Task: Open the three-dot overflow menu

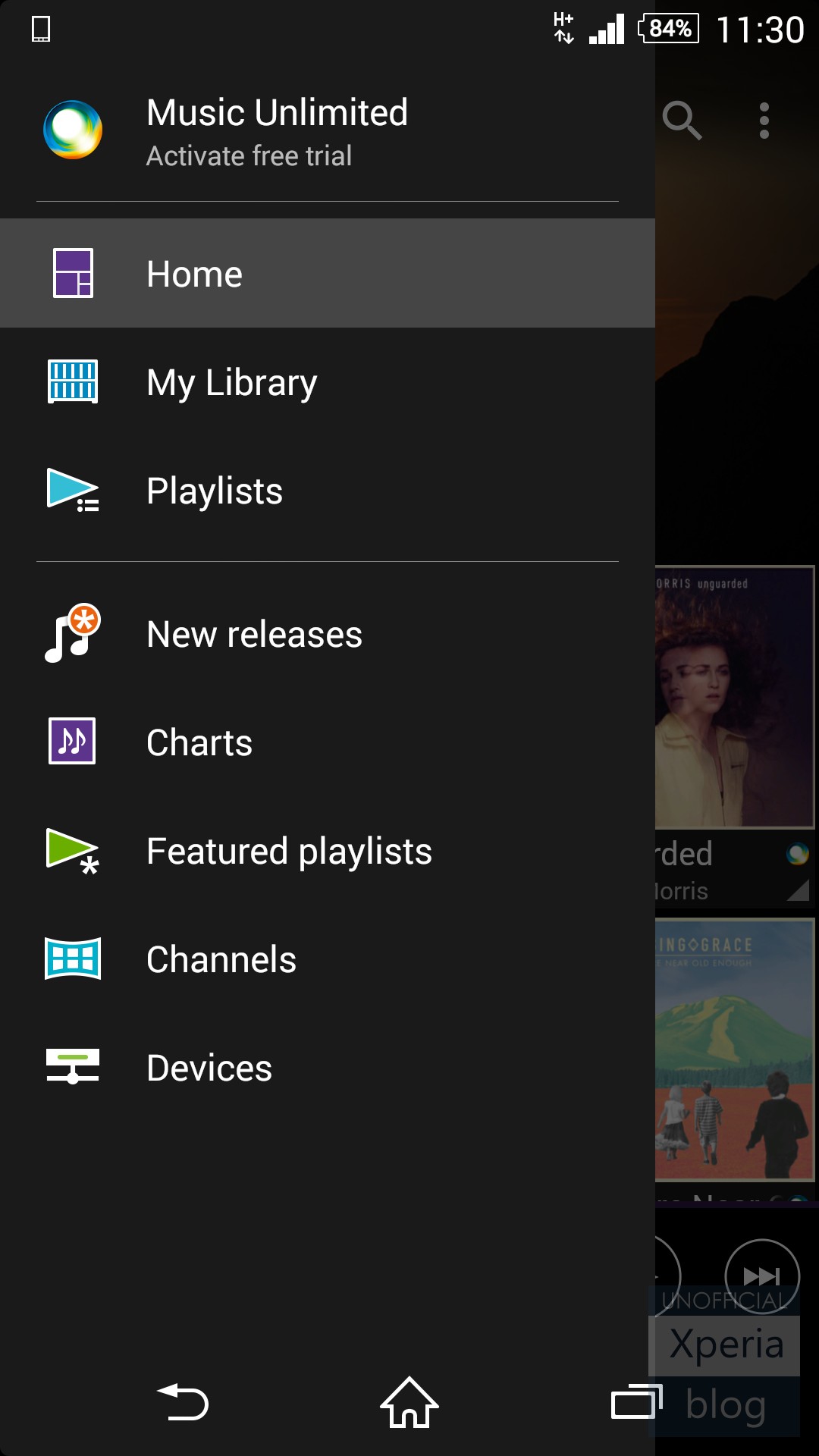Action: 764,121
